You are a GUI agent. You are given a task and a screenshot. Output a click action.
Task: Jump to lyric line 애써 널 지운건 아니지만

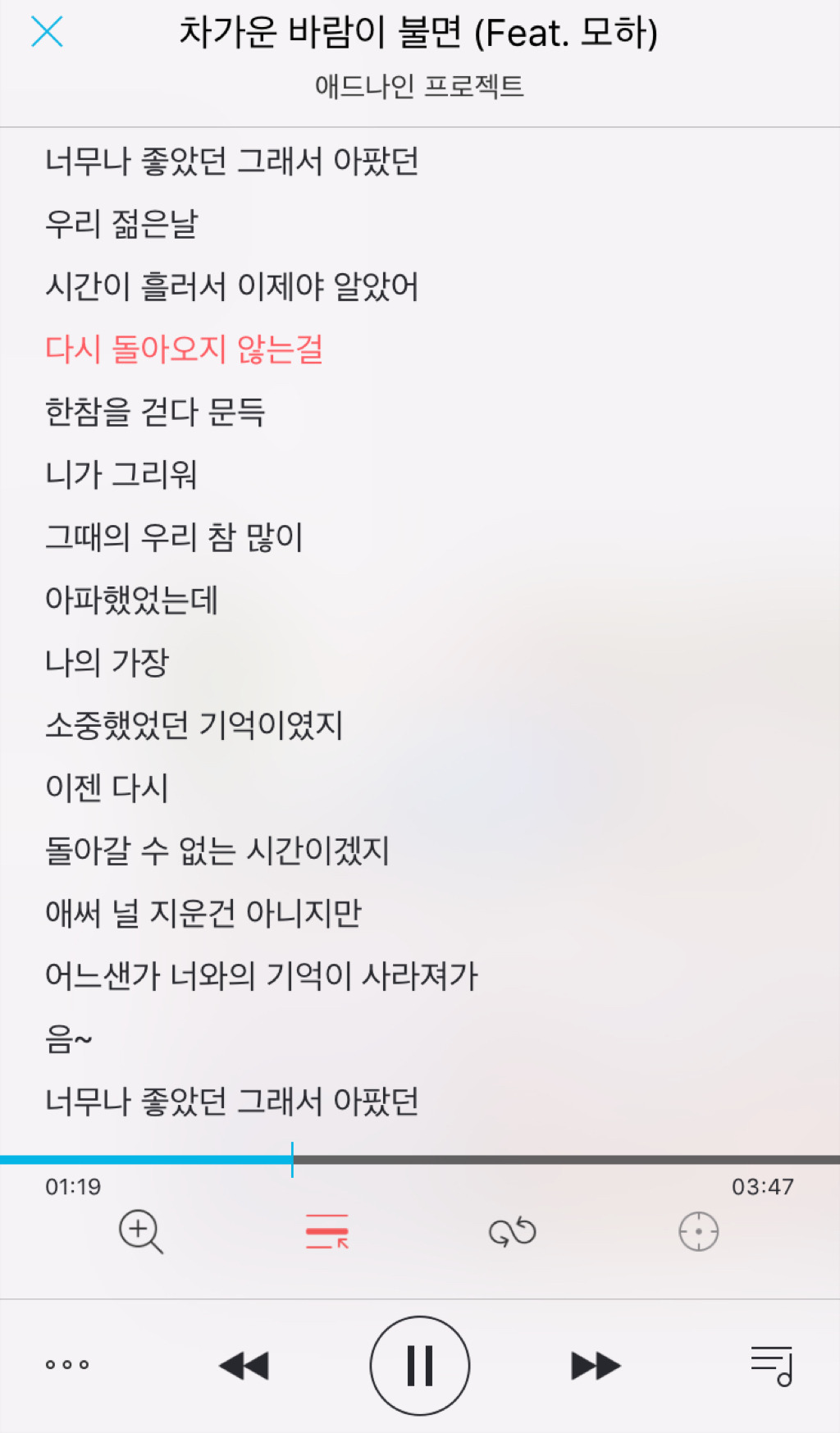click(203, 913)
